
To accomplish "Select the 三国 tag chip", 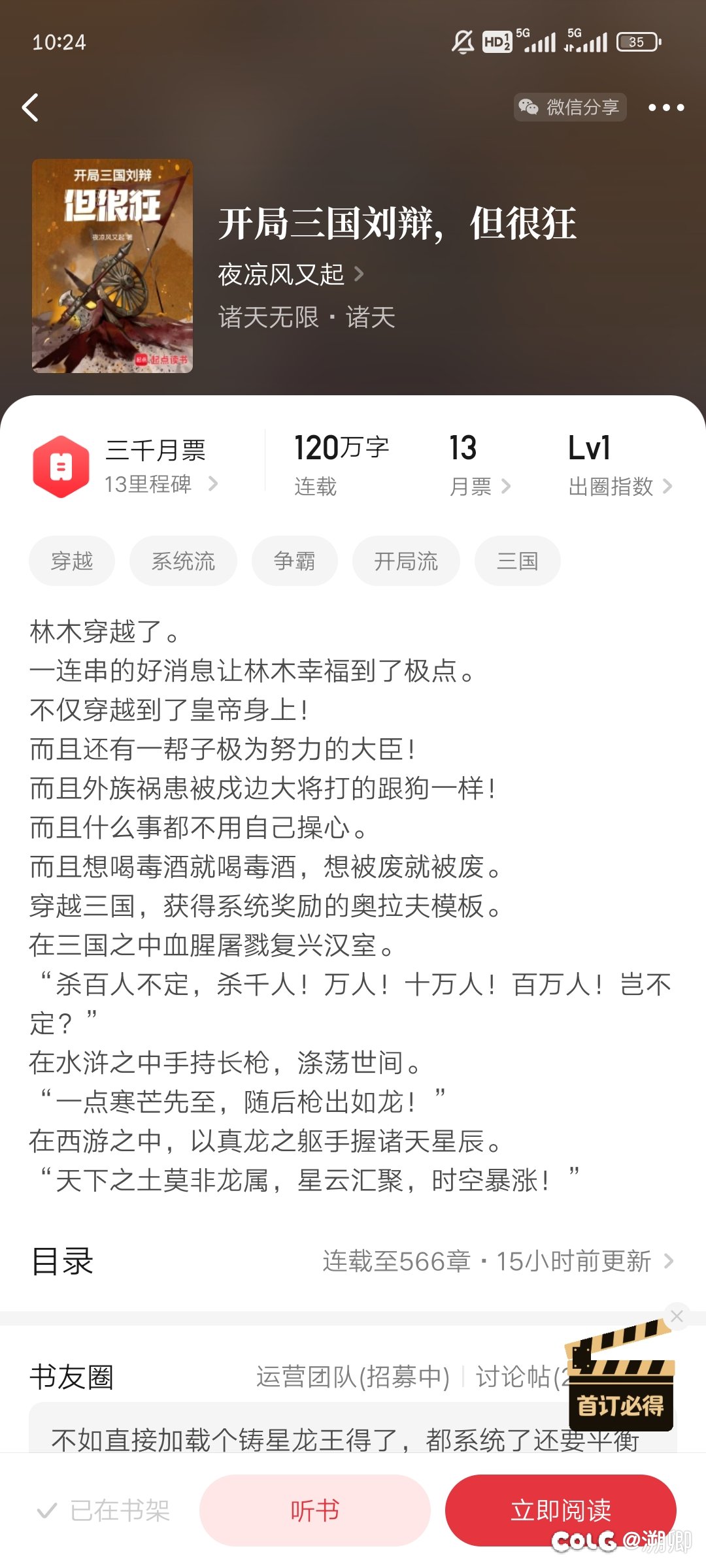I will [x=517, y=561].
